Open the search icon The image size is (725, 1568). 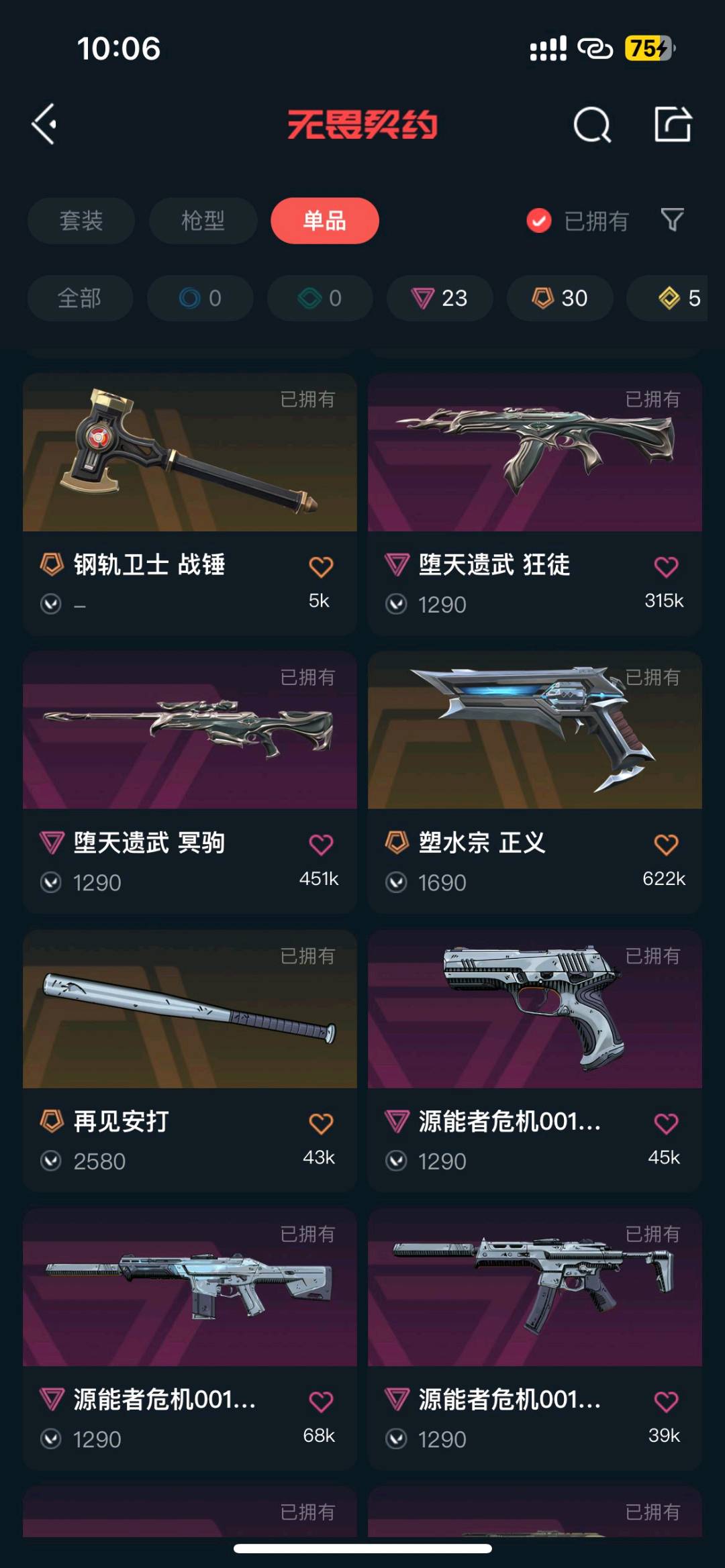(x=591, y=125)
